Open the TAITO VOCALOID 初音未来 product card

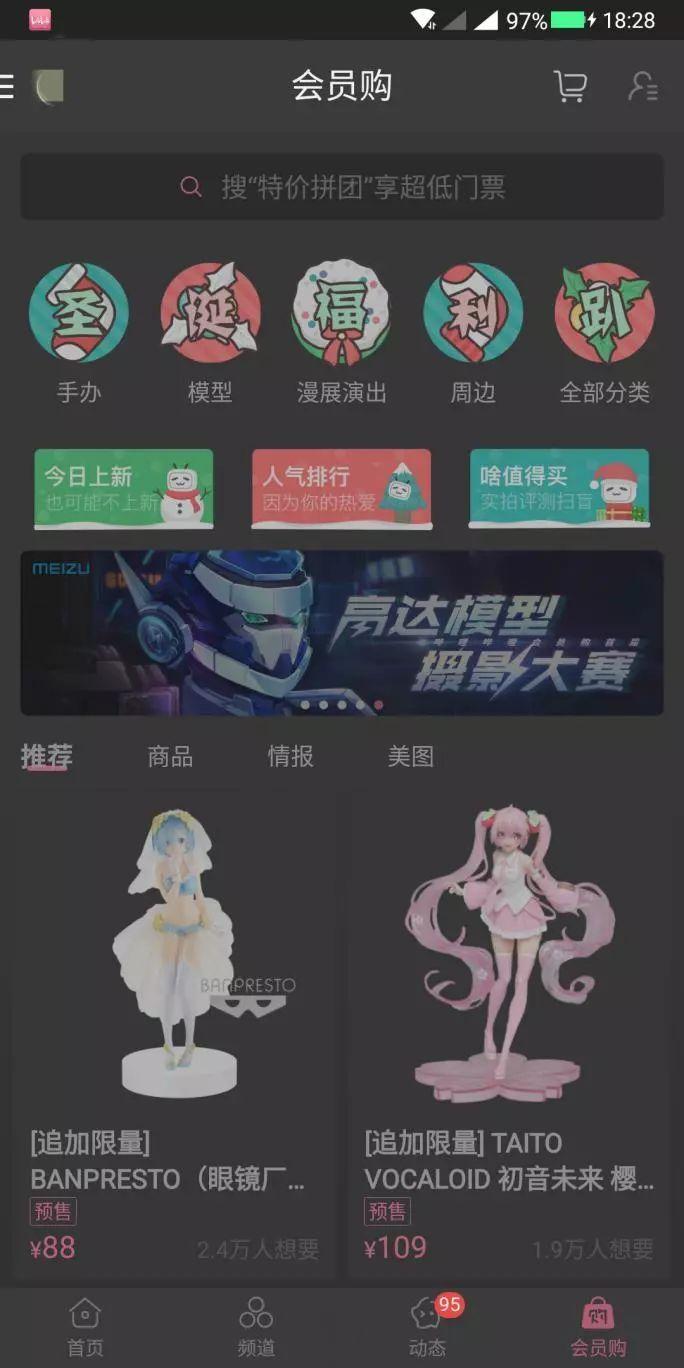pyautogui.click(x=509, y=1030)
